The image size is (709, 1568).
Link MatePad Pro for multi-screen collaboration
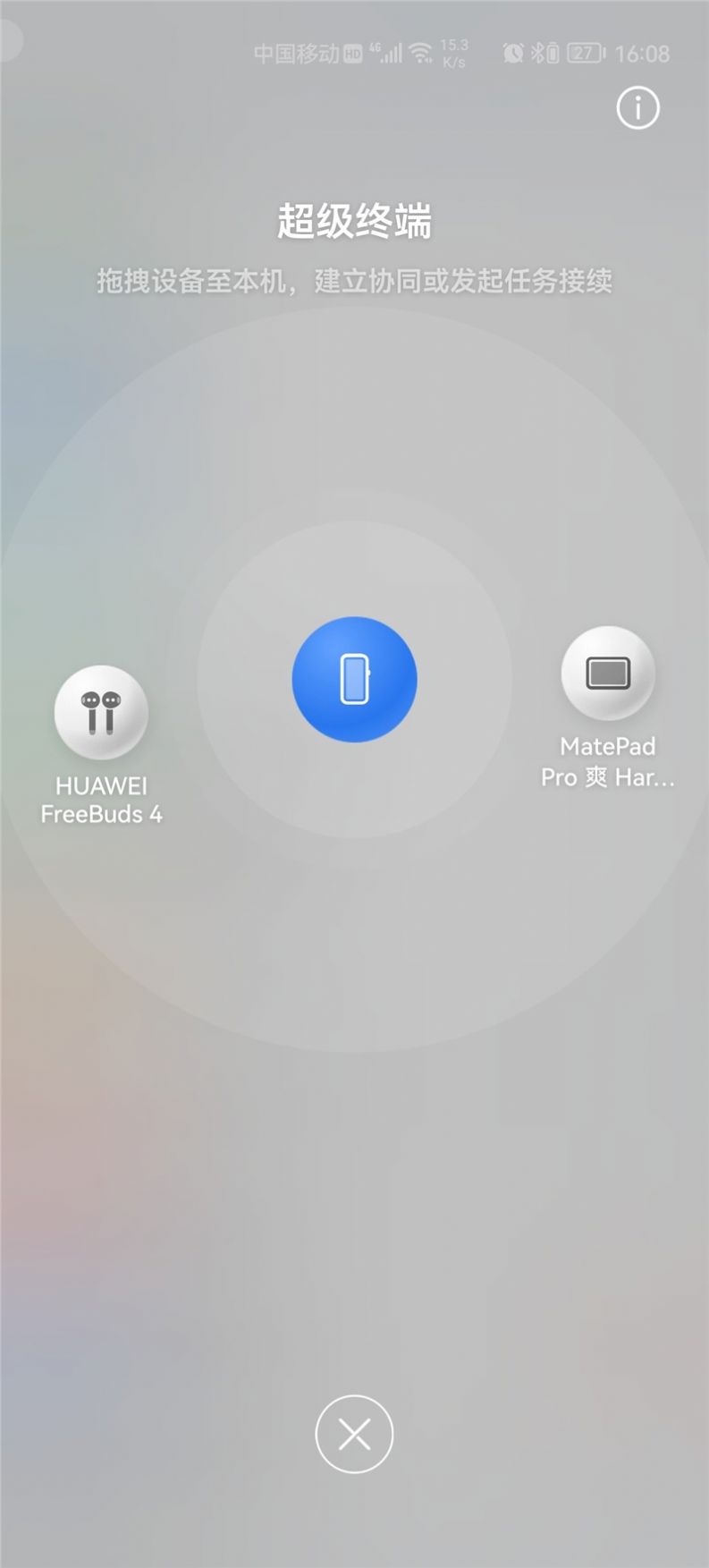coord(607,673)
